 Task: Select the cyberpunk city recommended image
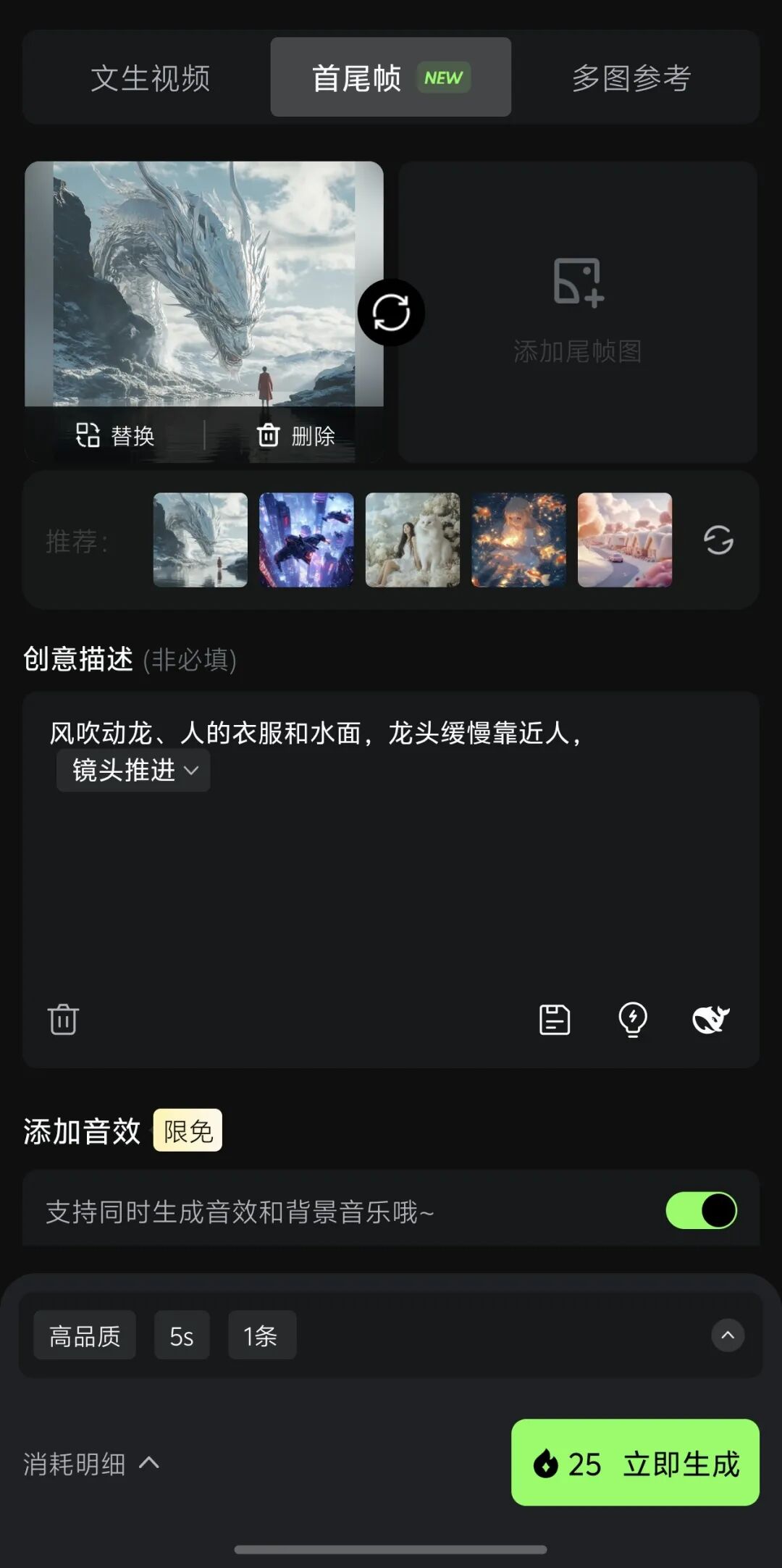point(306,540)
